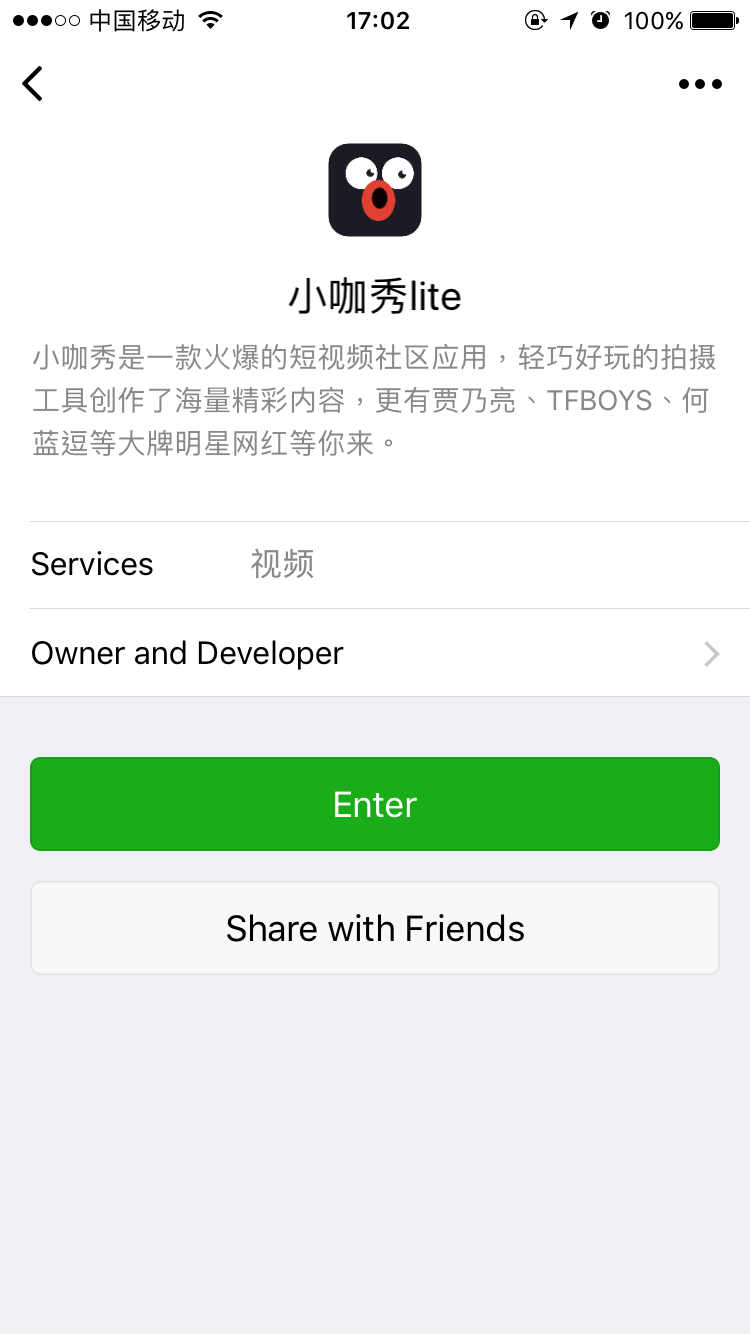Screen dimensions: 750x1334
Task: Open the three-dot overflow menu
Action: point(700,84)
